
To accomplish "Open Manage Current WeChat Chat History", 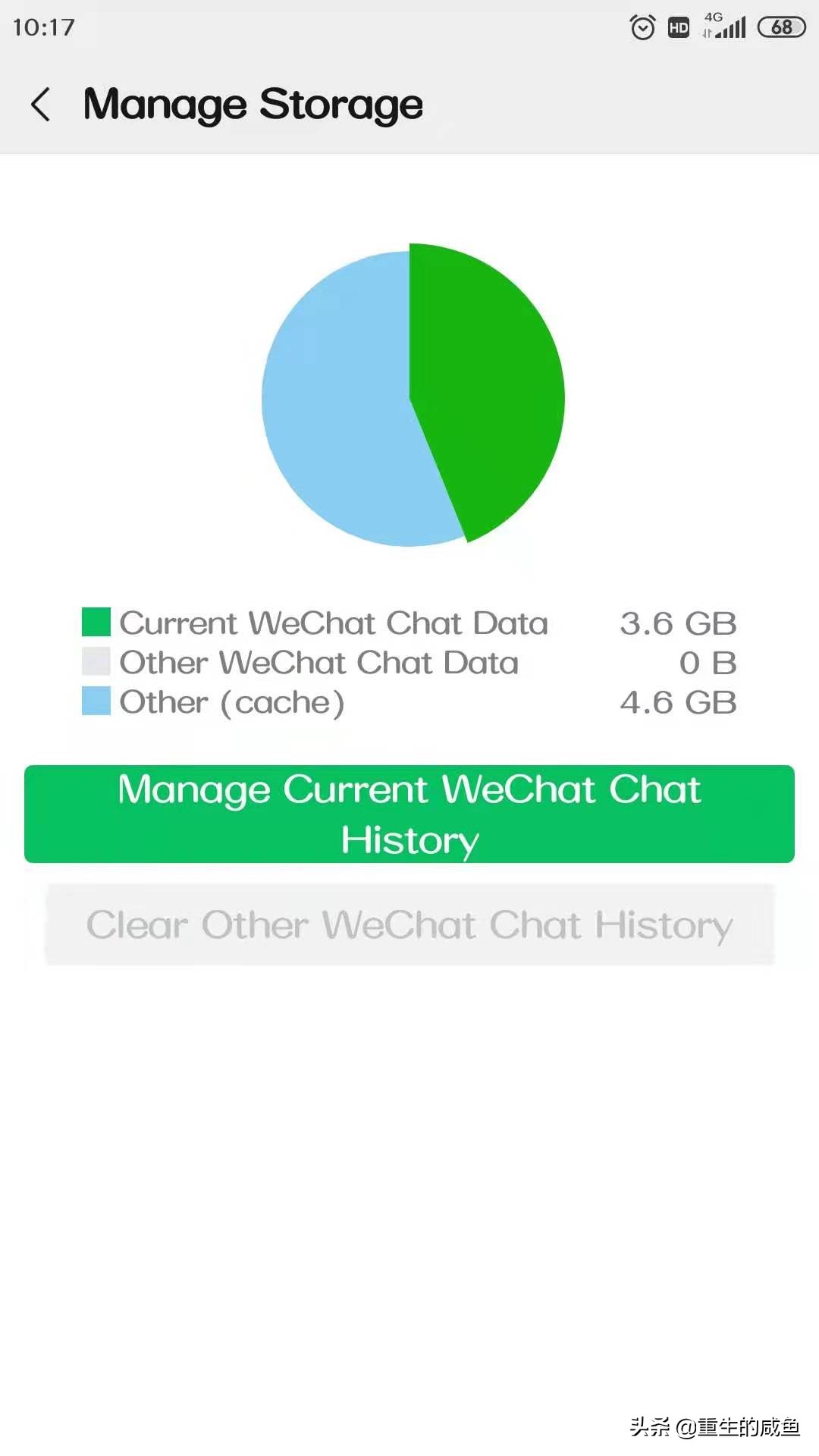I will (409, 814).
